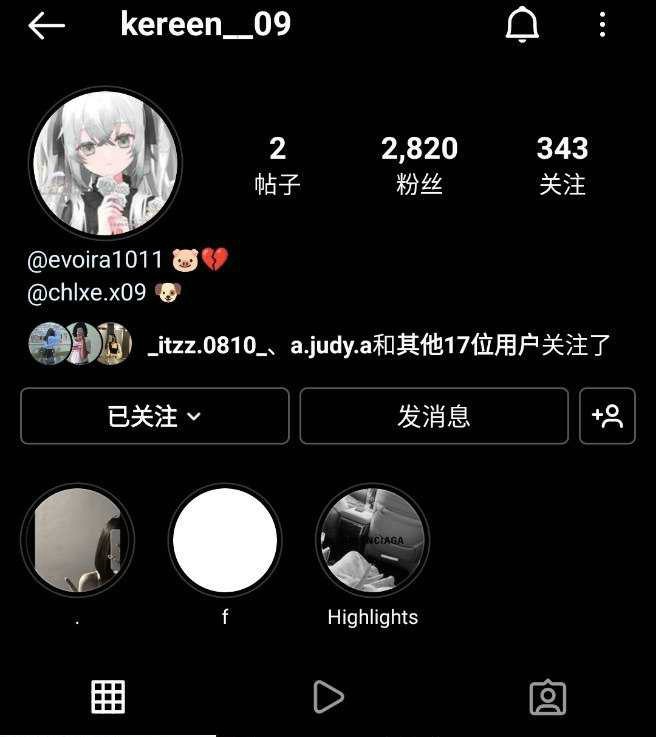Open suggested users via add-person icon
The image size is (656, 737).
pos(607,416)
